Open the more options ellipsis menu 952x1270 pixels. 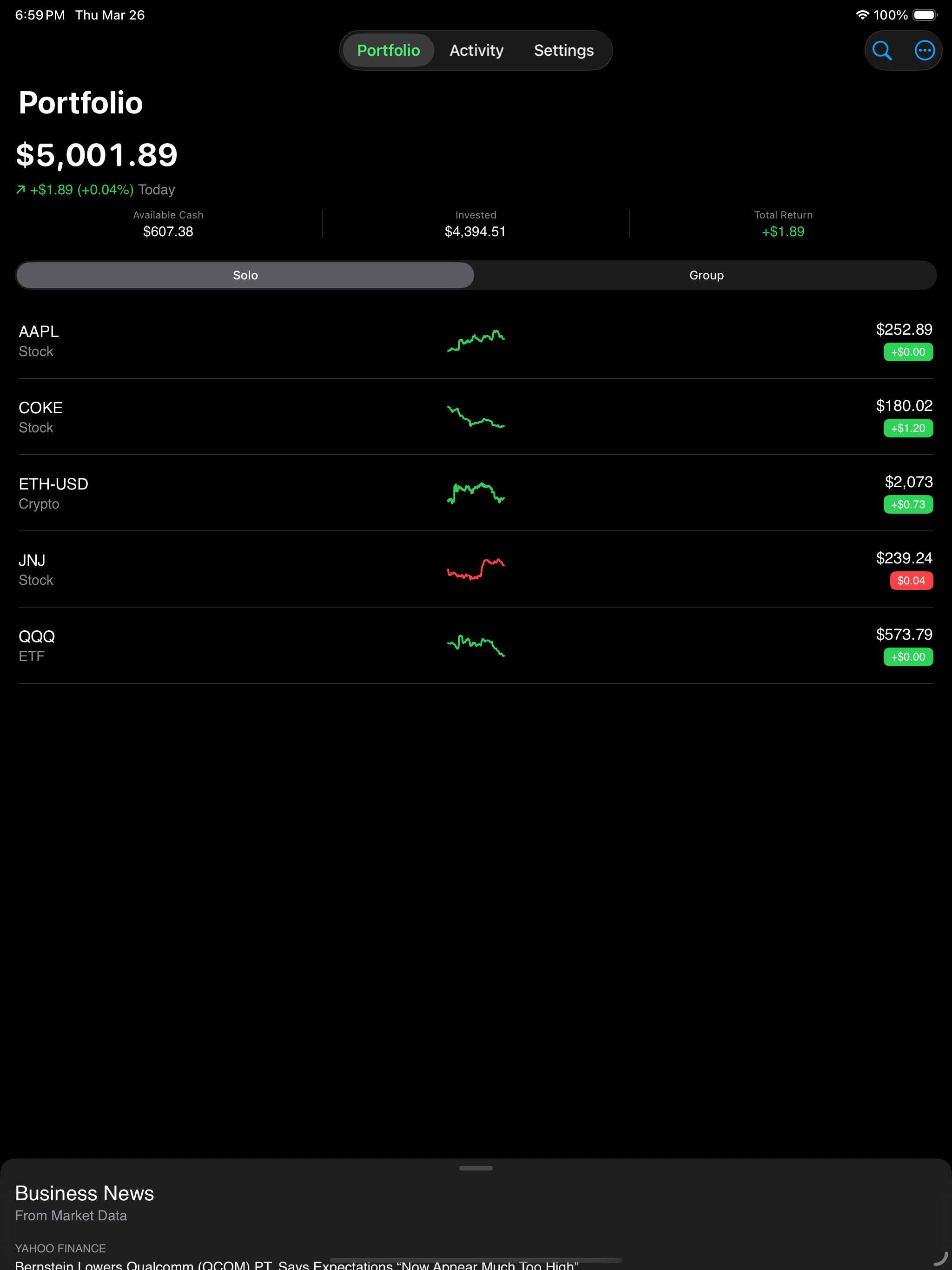(925, 51)
